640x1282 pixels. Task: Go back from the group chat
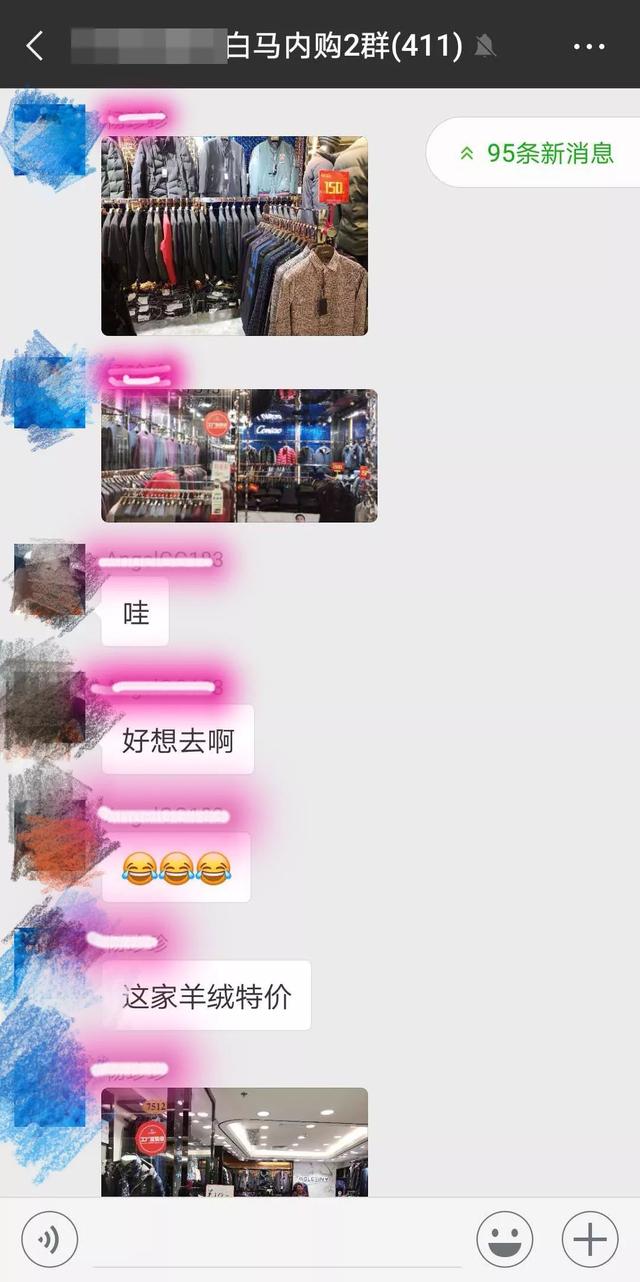tap(36, 45)
